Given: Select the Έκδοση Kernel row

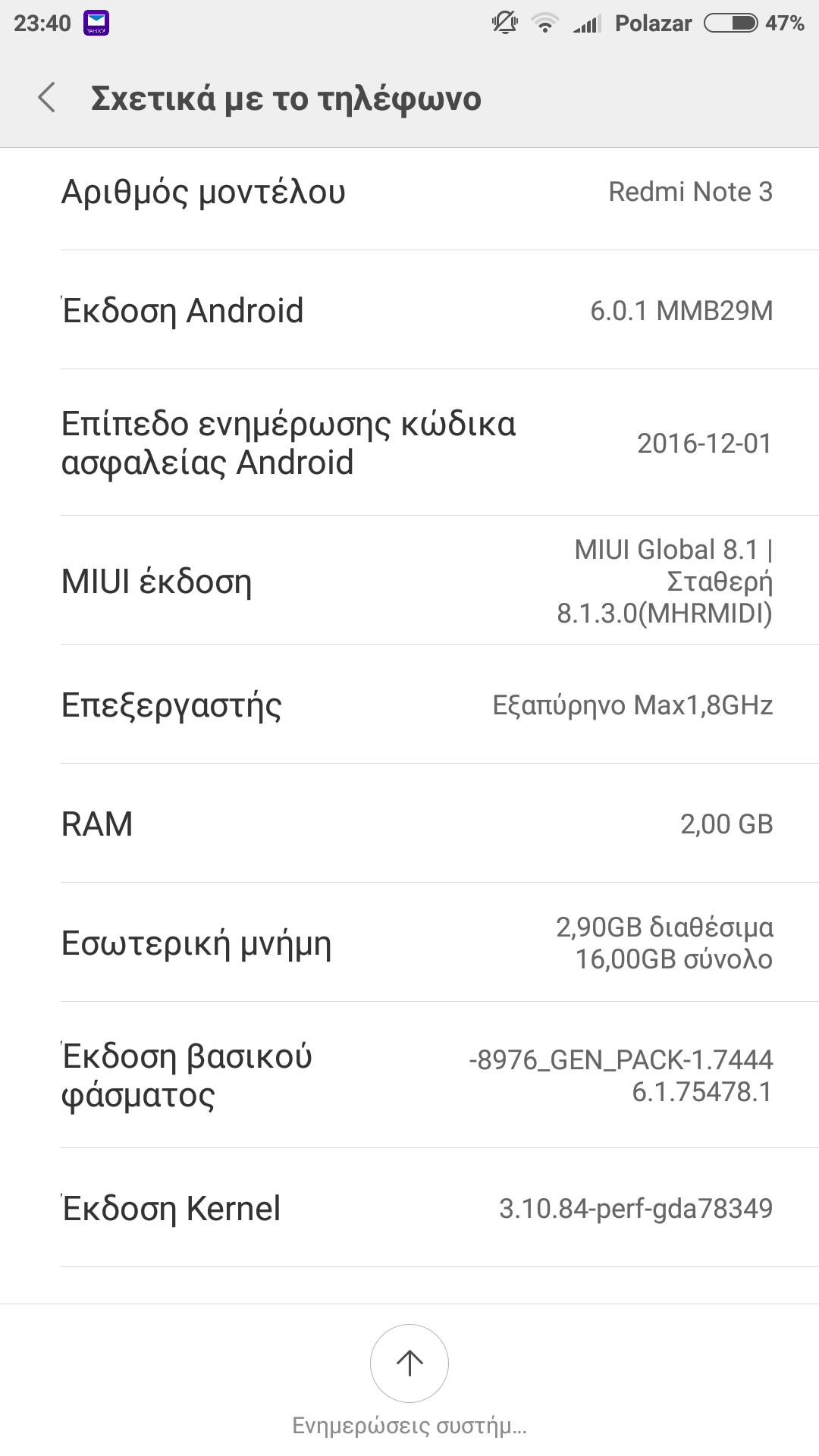Looking at the screenshot, I should (x=409, y=1208).
